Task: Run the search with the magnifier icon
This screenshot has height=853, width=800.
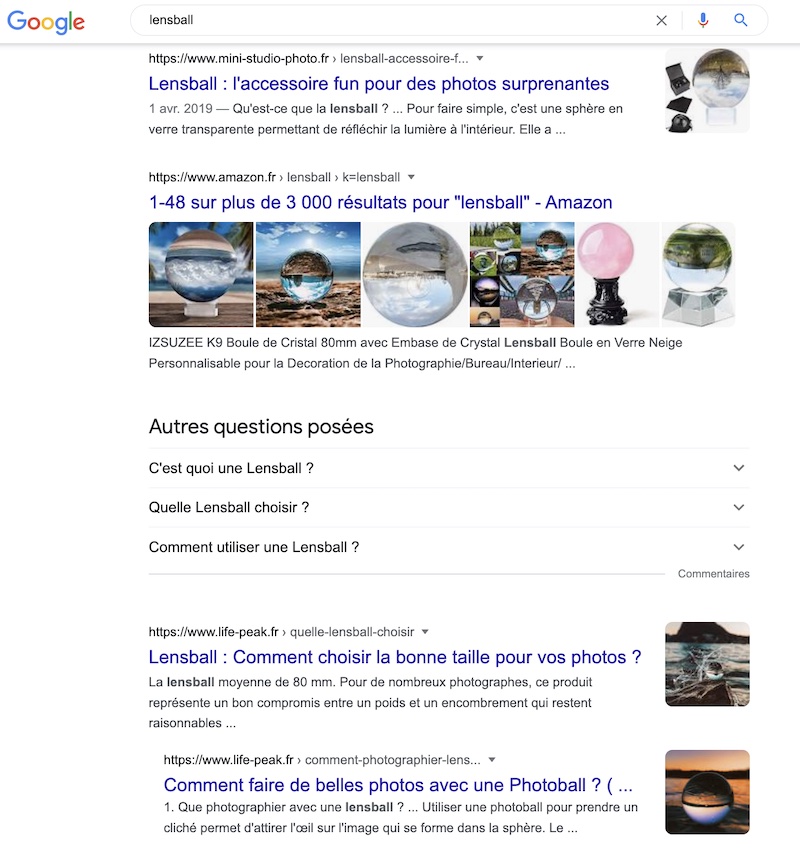Action: point(741,20)
